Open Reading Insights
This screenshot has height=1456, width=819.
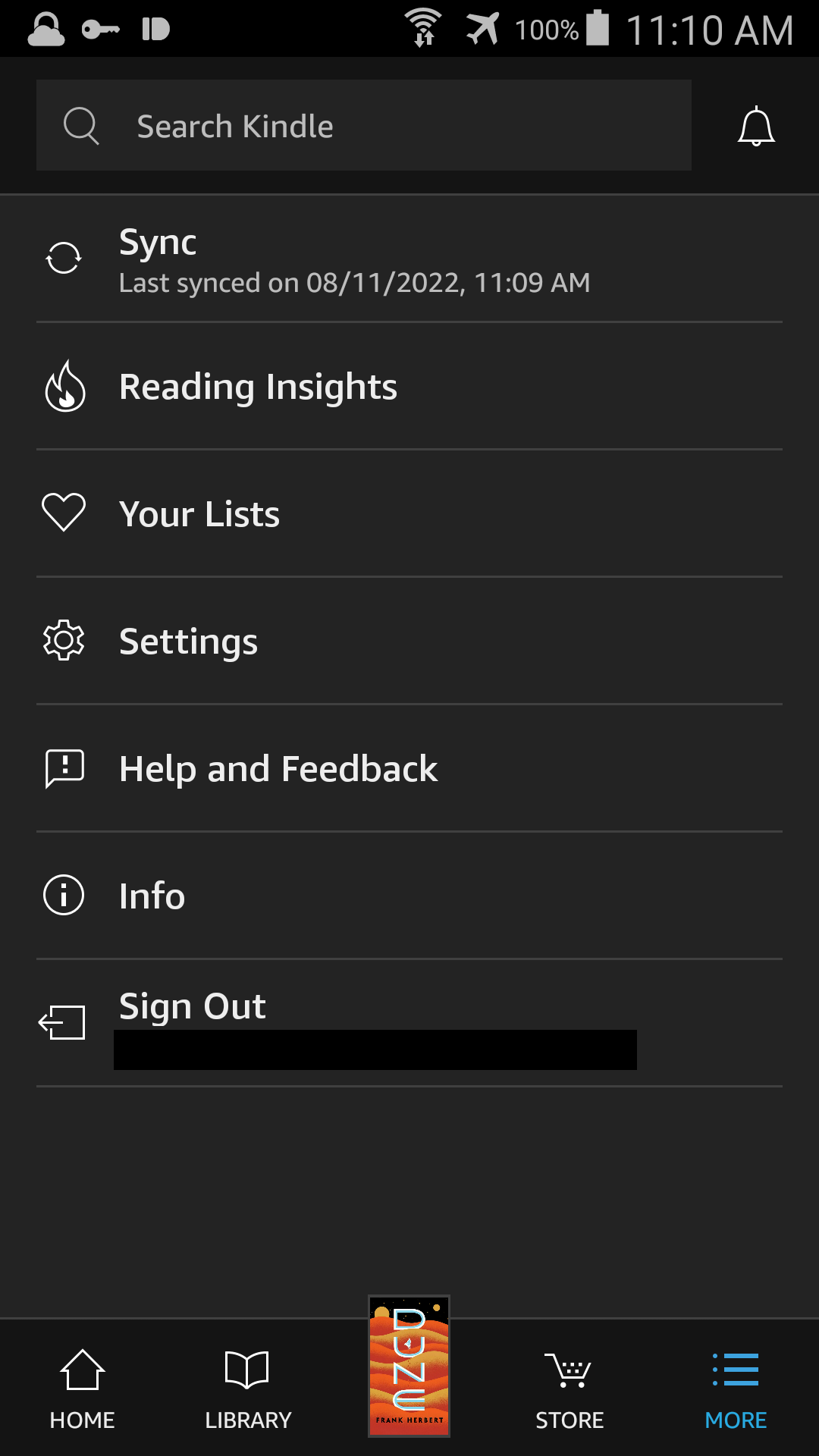point(409,387)
